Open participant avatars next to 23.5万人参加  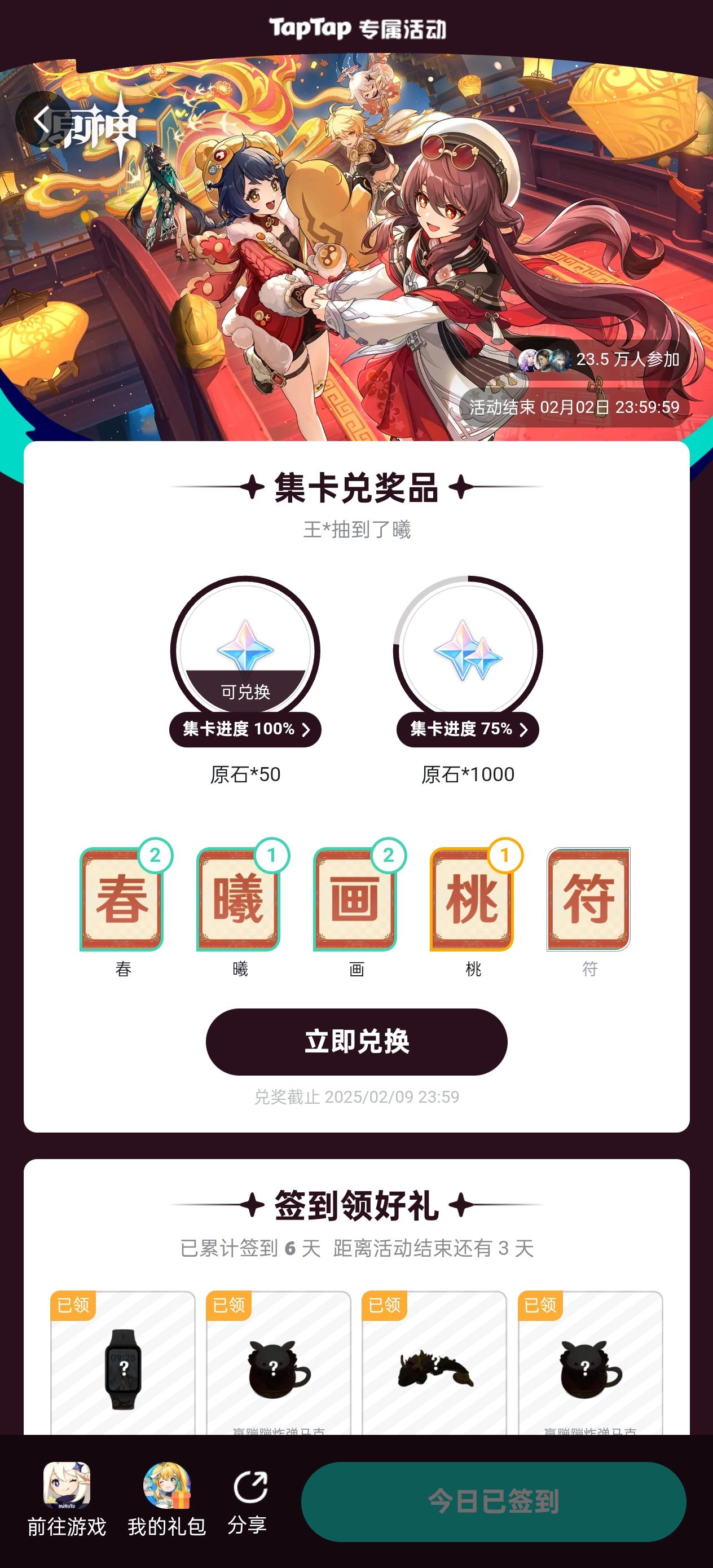[544, 360]
